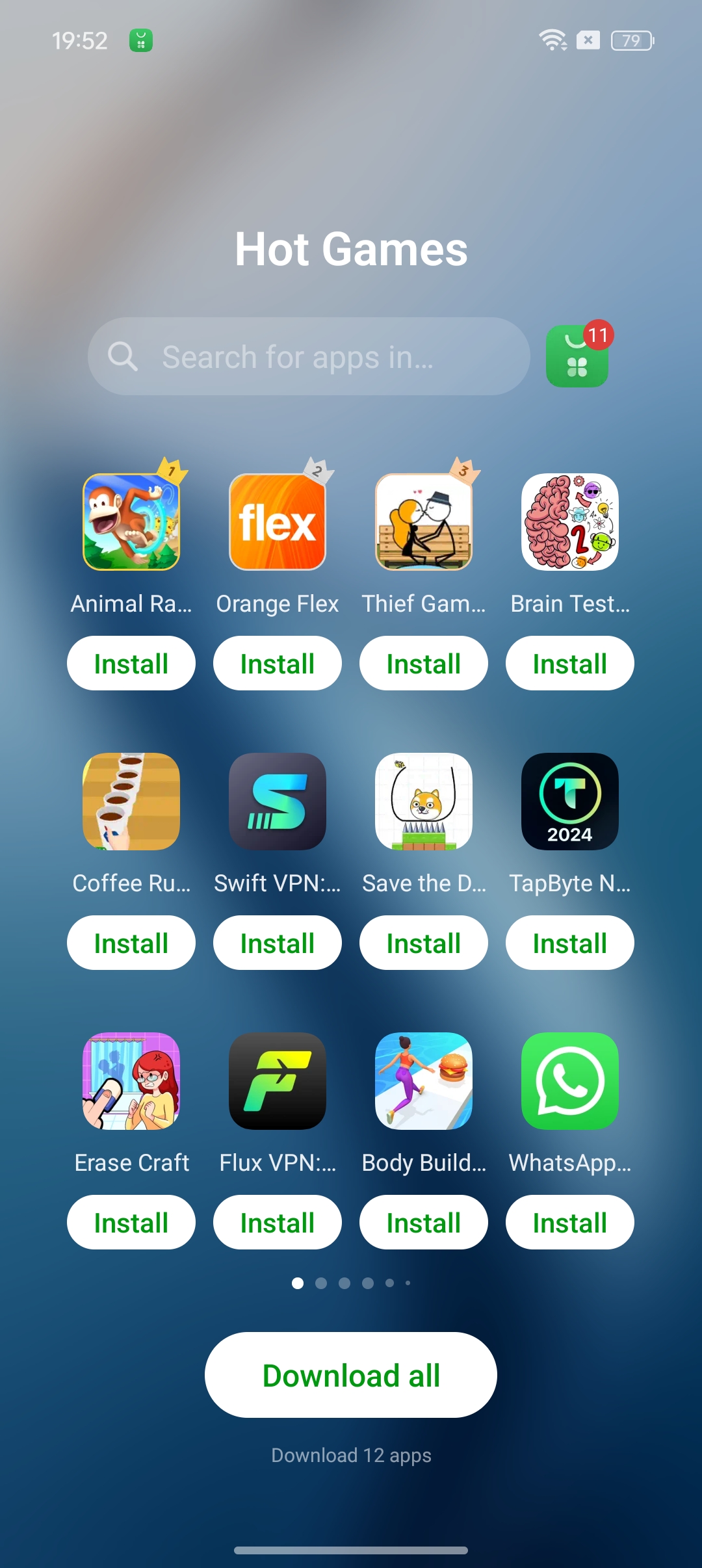The image size is (702, 1568).
Task: Tap the search for apps field
Action: (309, 356)
